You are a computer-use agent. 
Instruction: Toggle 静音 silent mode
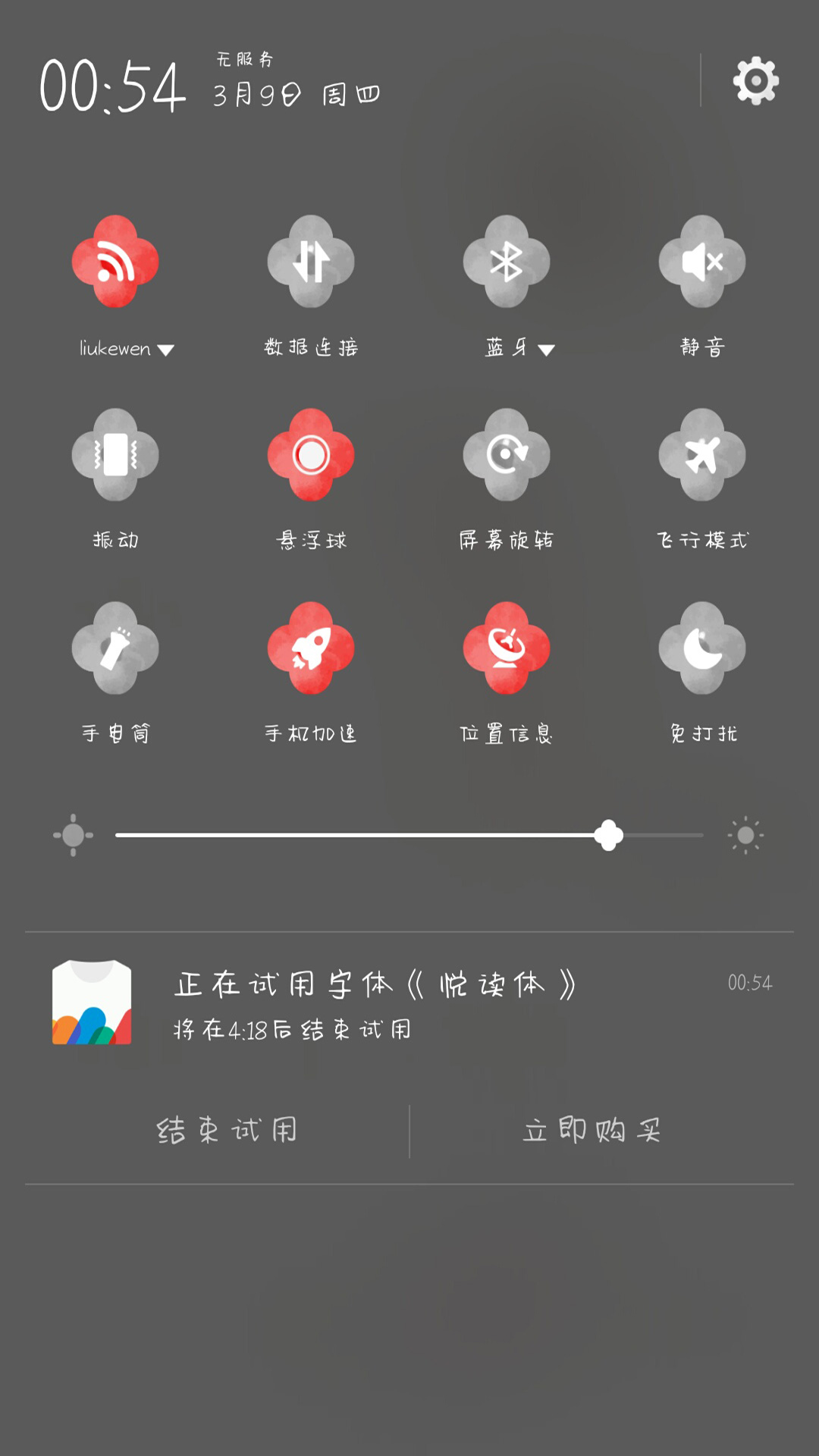(x=702, y=262)
